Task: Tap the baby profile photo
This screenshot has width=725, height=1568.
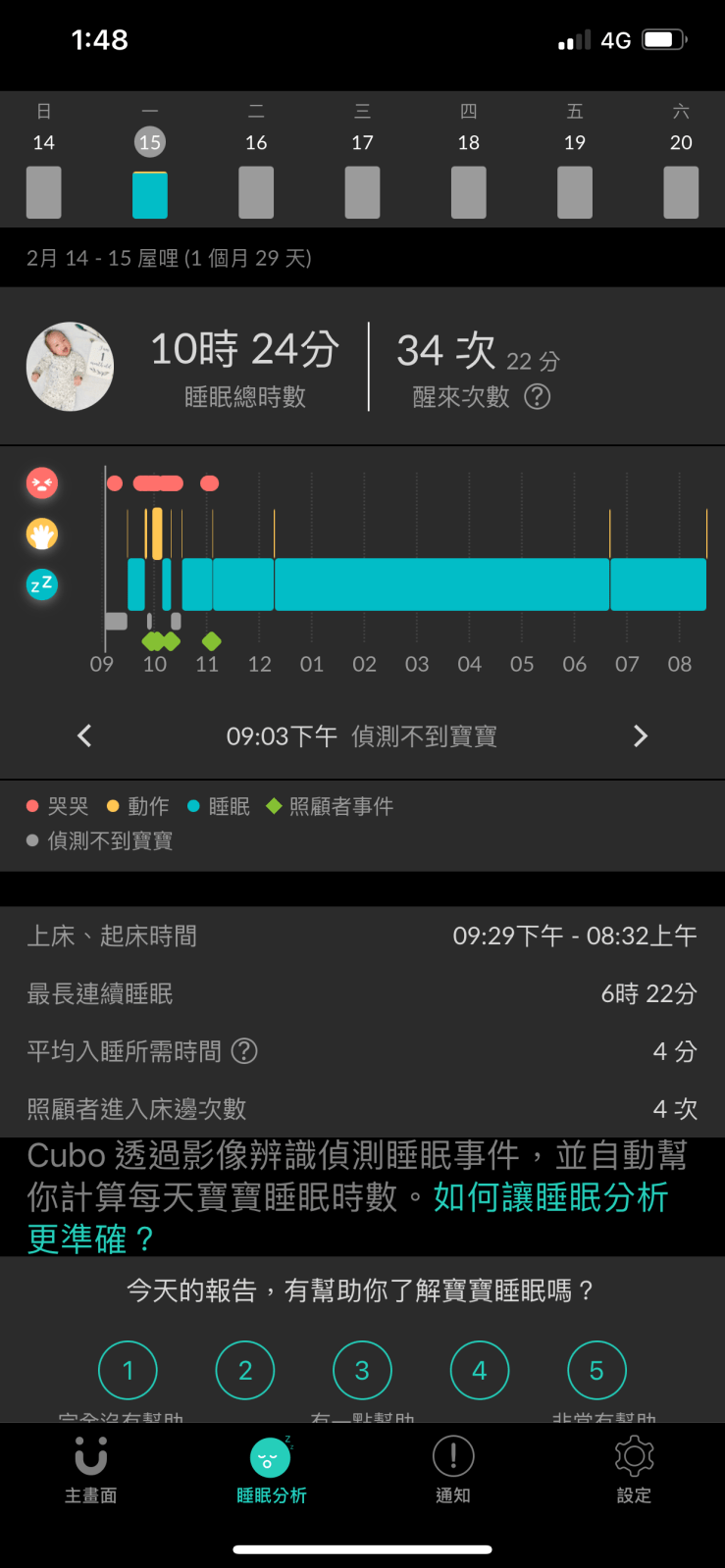Action: coord(70,367)
